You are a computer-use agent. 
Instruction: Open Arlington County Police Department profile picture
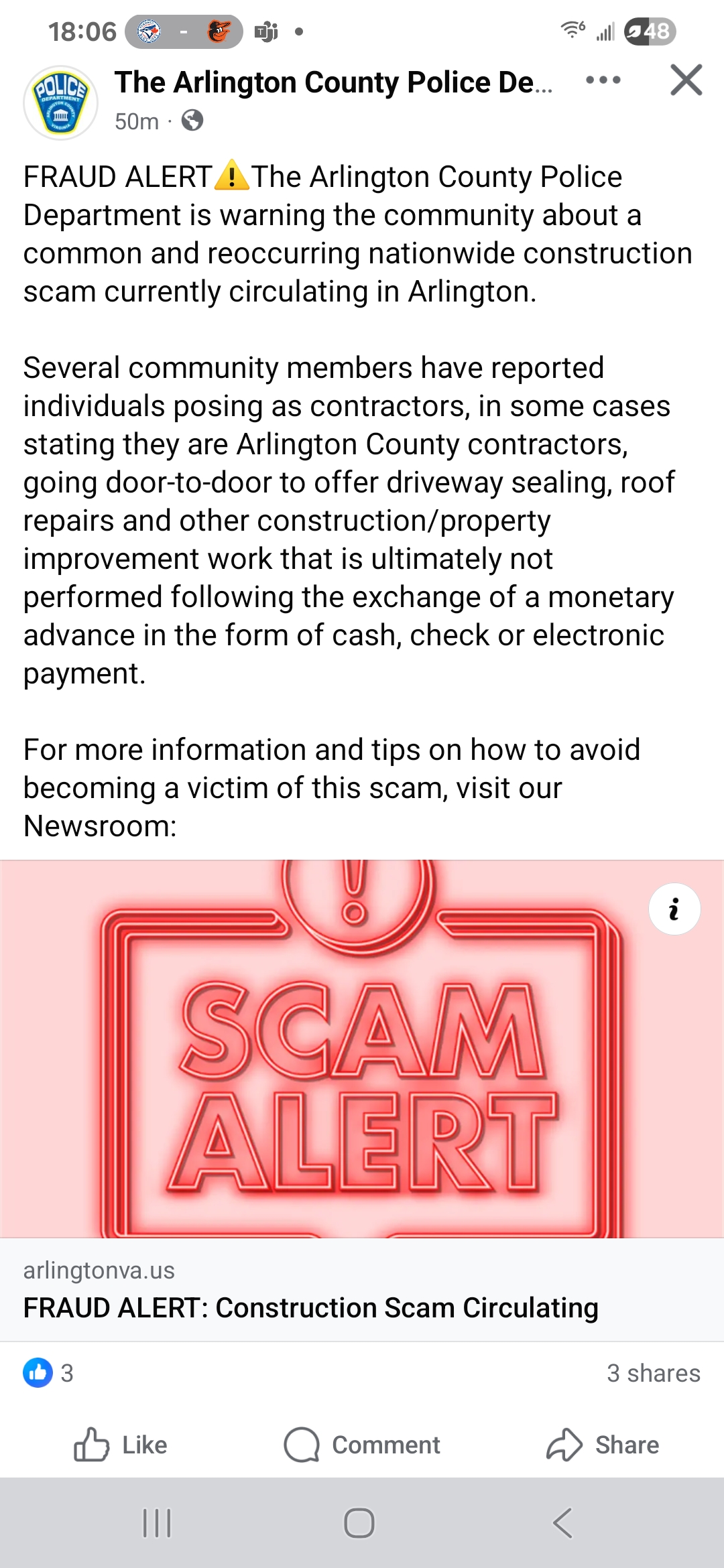[61, 103]
